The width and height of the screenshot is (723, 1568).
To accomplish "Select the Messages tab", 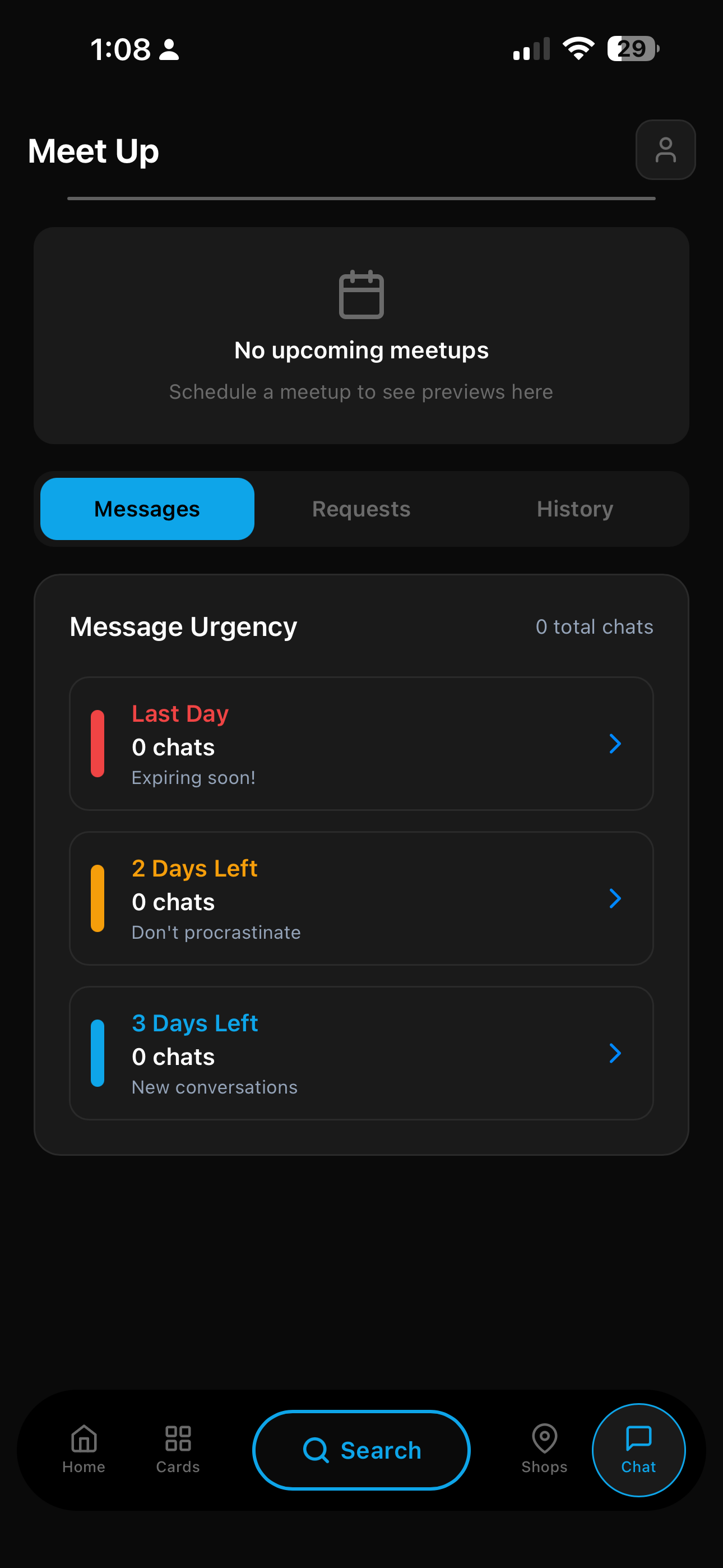I will [x=147, y=509].
